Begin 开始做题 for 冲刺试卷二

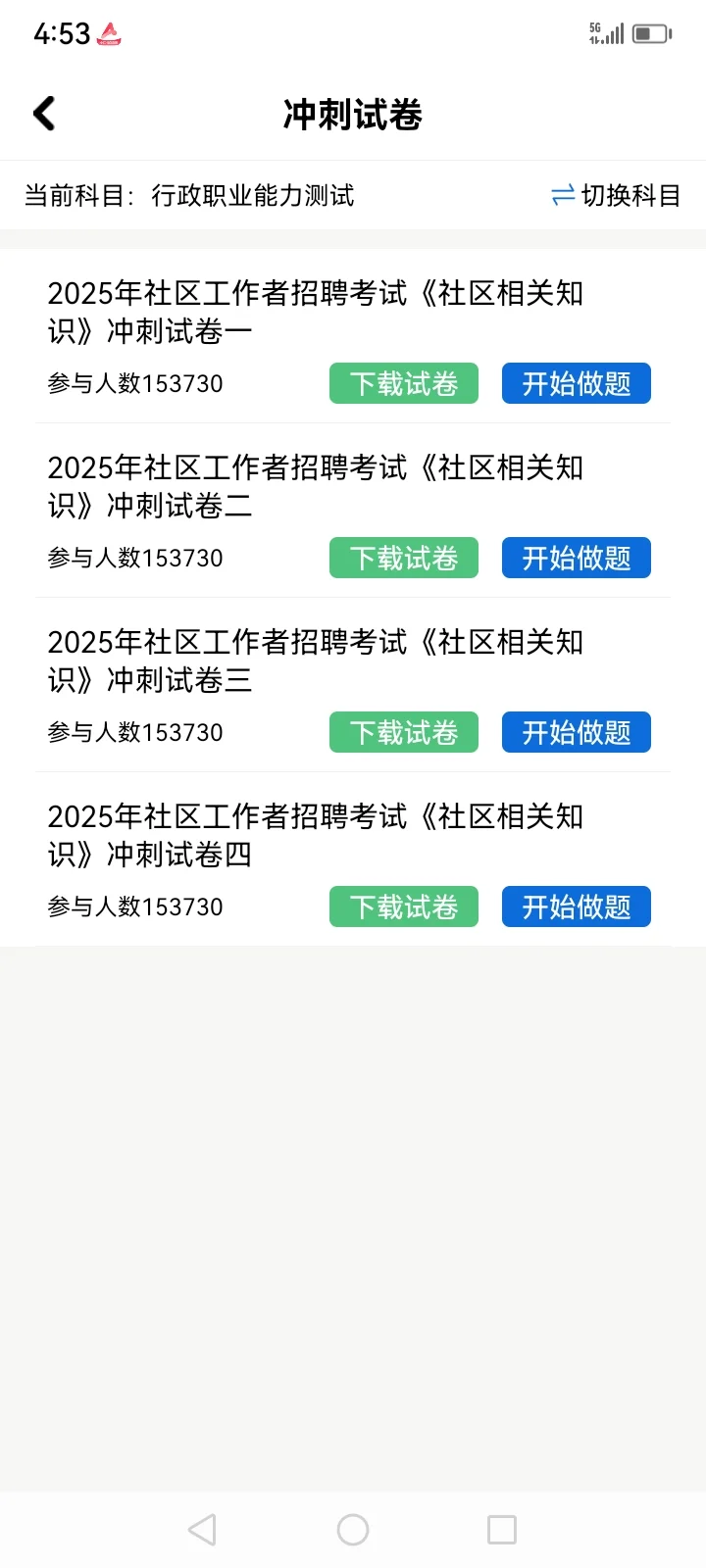pyautogui.click(x=577, y=558)
